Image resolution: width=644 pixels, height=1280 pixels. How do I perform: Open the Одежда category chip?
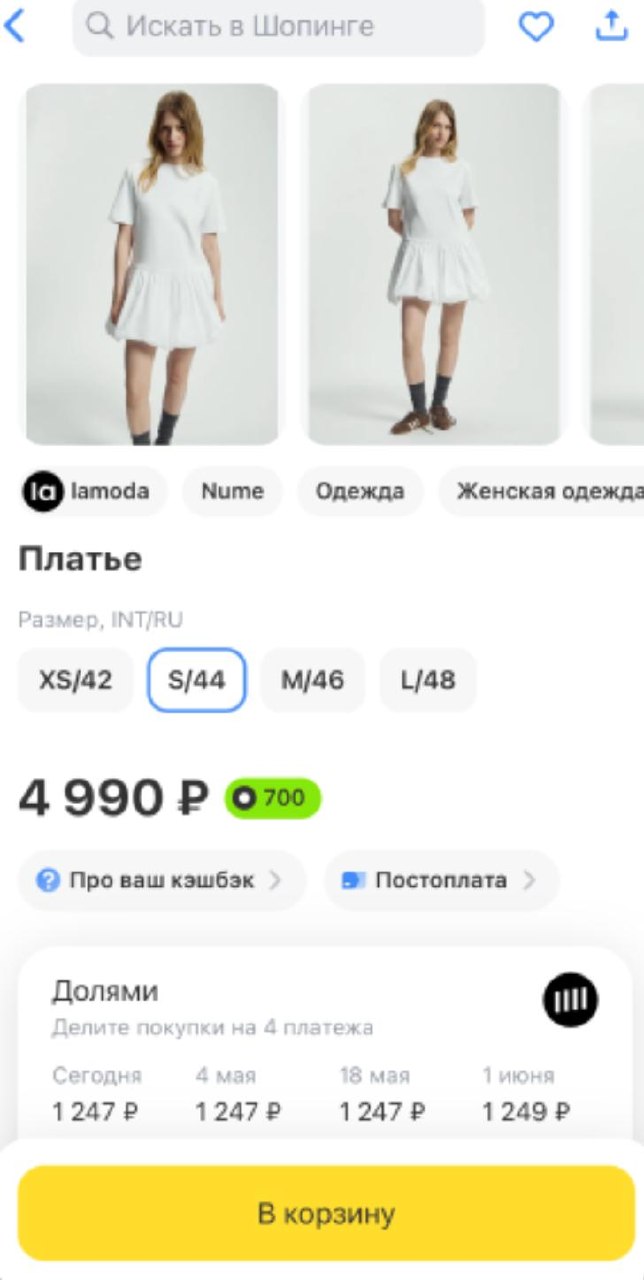click(360, 491)
